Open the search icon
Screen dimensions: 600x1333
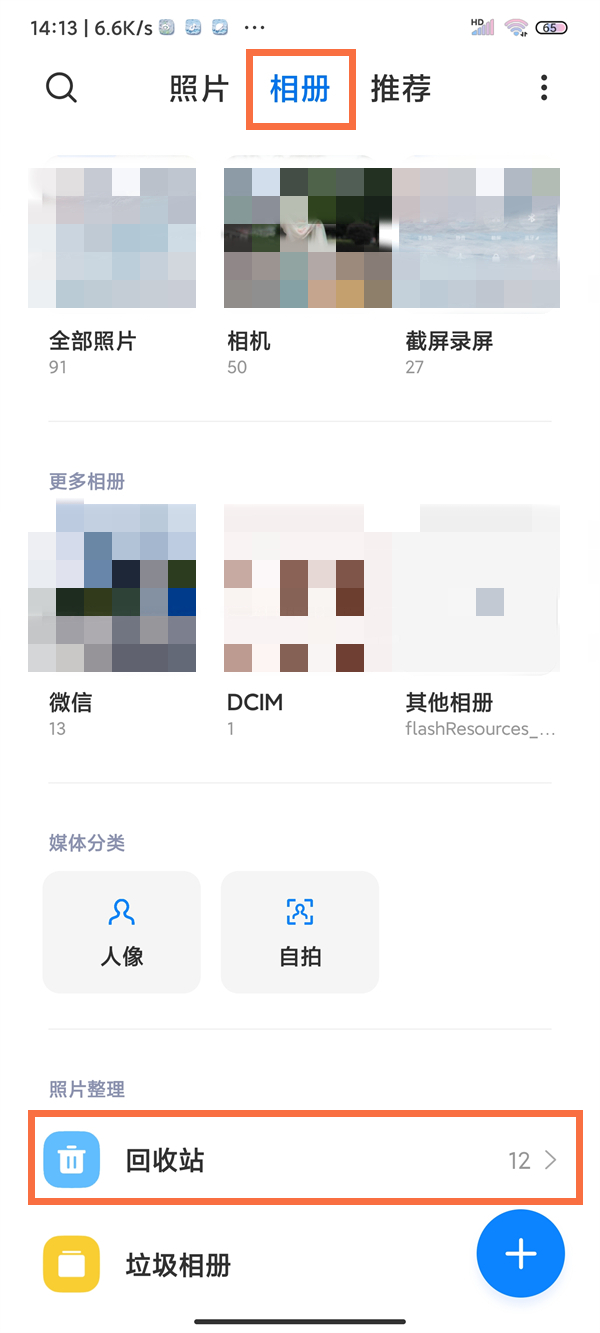coord(62,88)
